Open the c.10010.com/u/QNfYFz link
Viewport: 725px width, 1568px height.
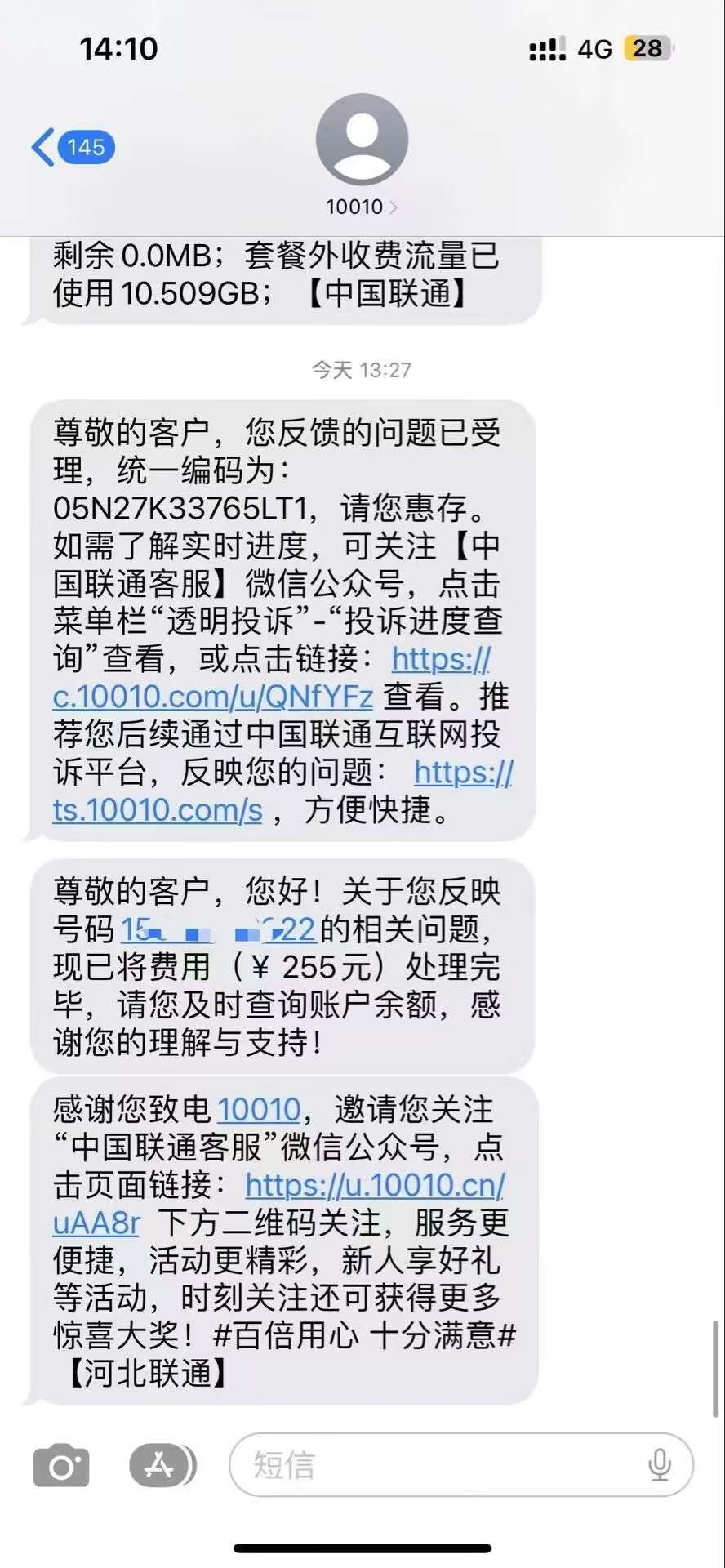pyautogui.click(x=213, y=696)
